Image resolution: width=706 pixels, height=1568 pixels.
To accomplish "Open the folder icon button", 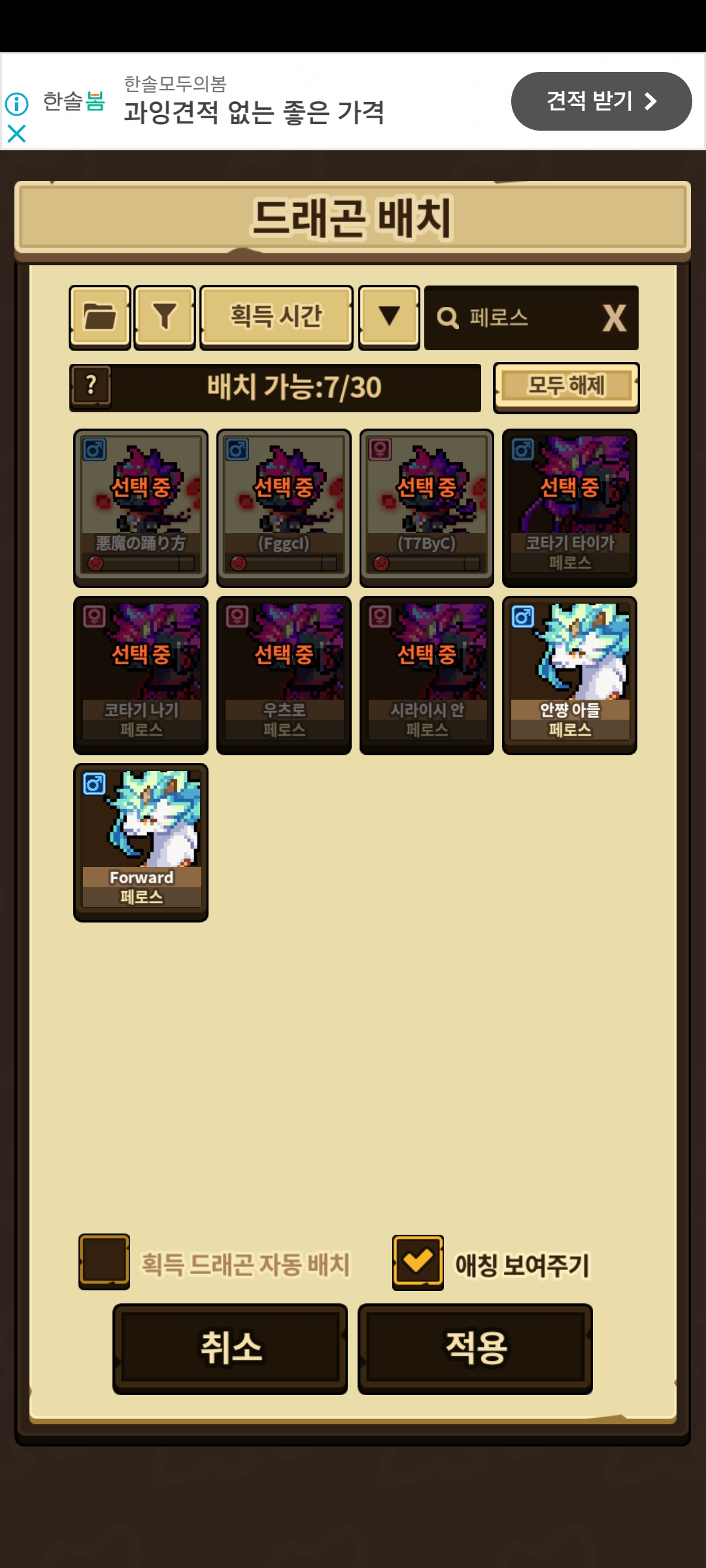I will point(99,318).
